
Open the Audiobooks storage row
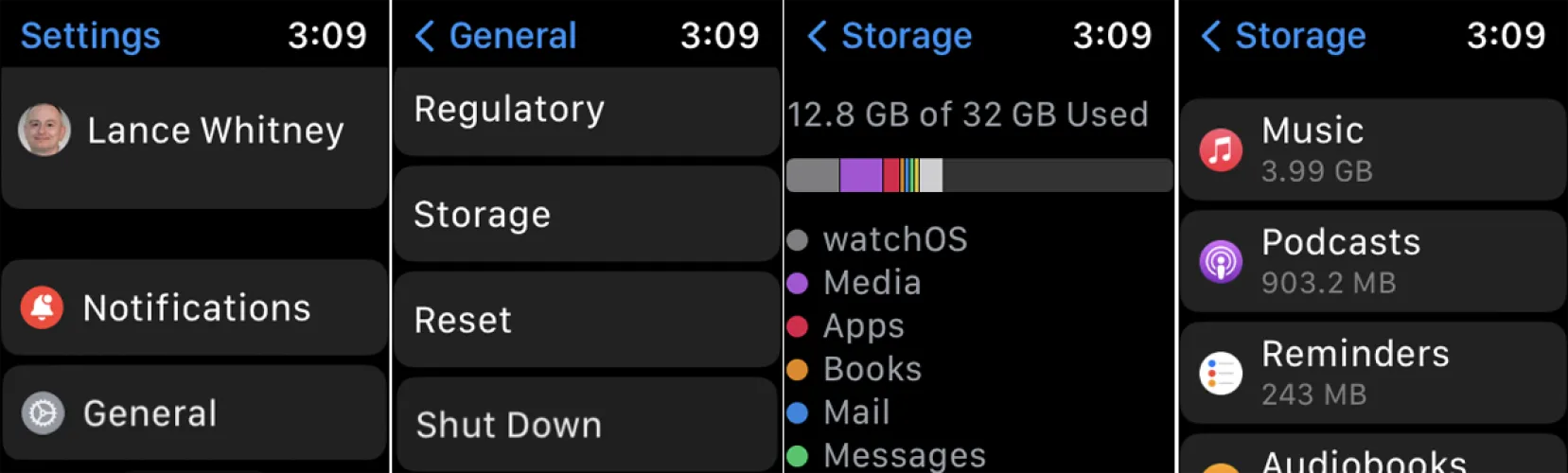[x=1372, y=458]
